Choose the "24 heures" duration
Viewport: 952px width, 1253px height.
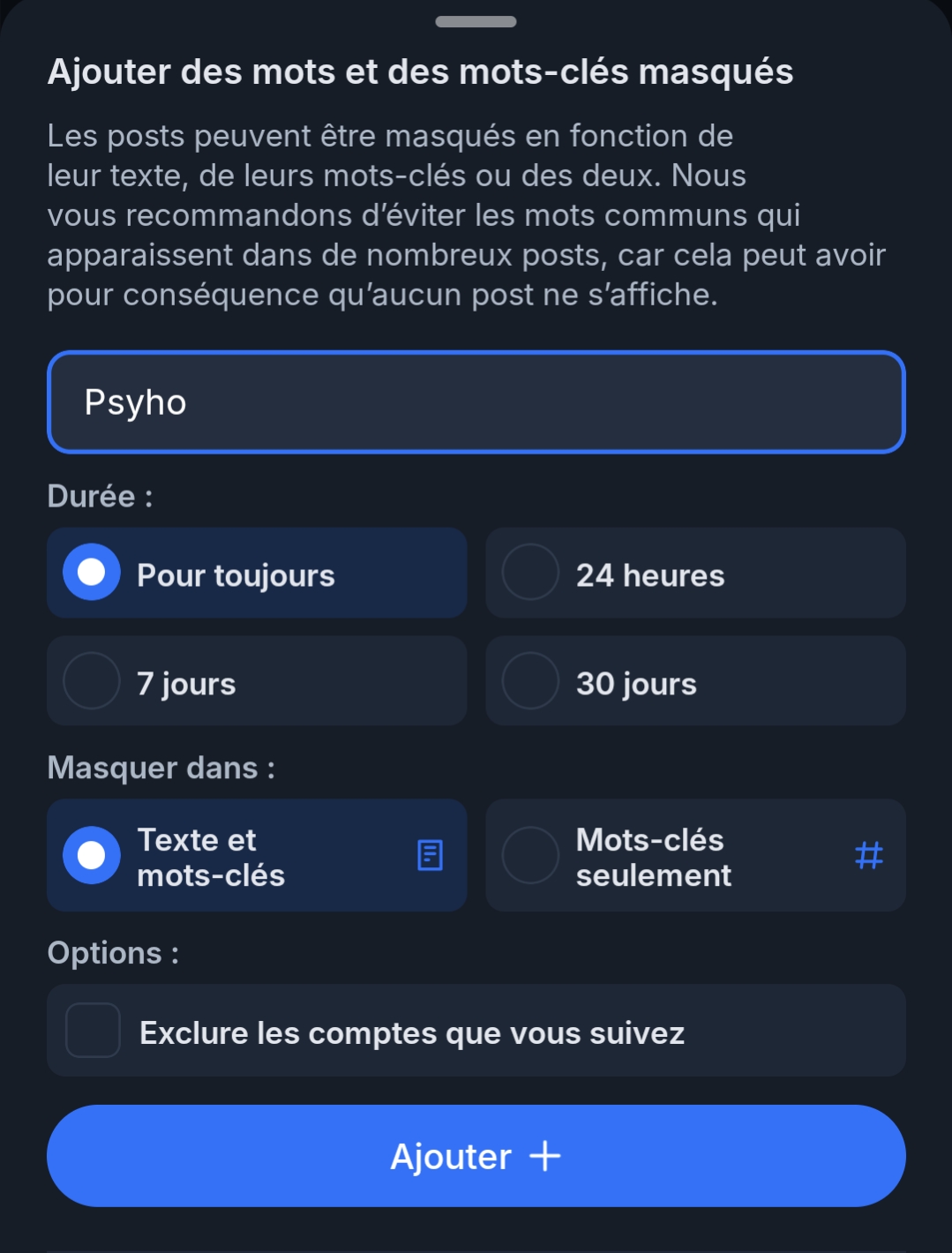coord(695,574)
